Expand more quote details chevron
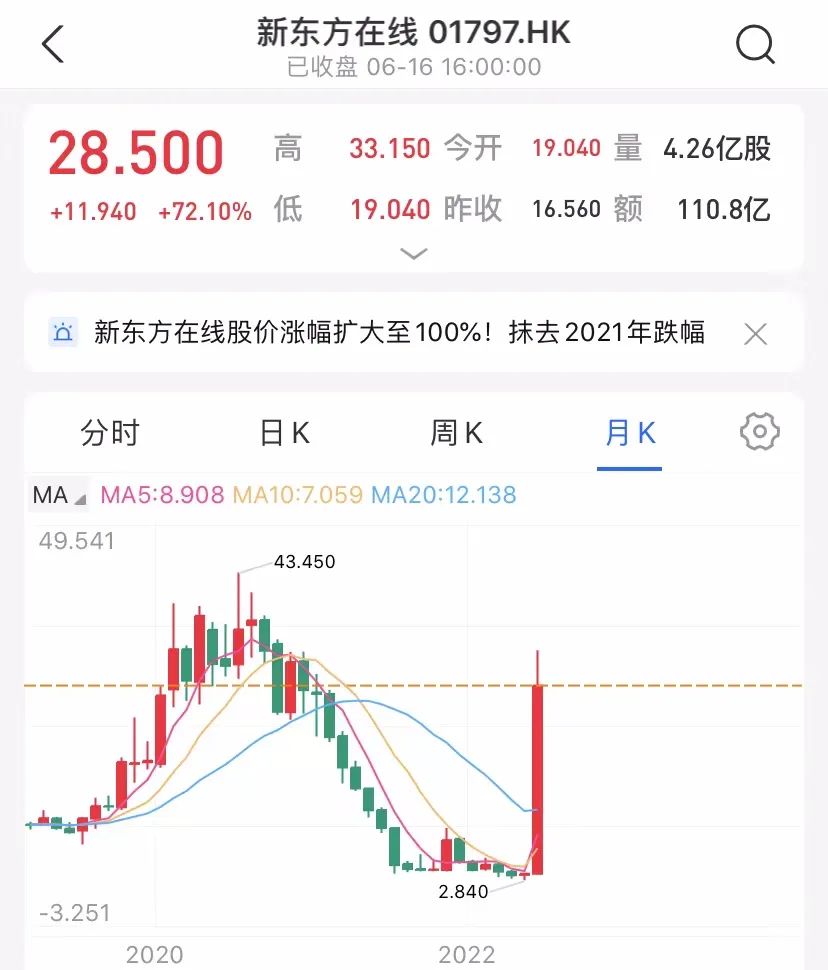This screenshot has width=828, height=970. [413, 254]
